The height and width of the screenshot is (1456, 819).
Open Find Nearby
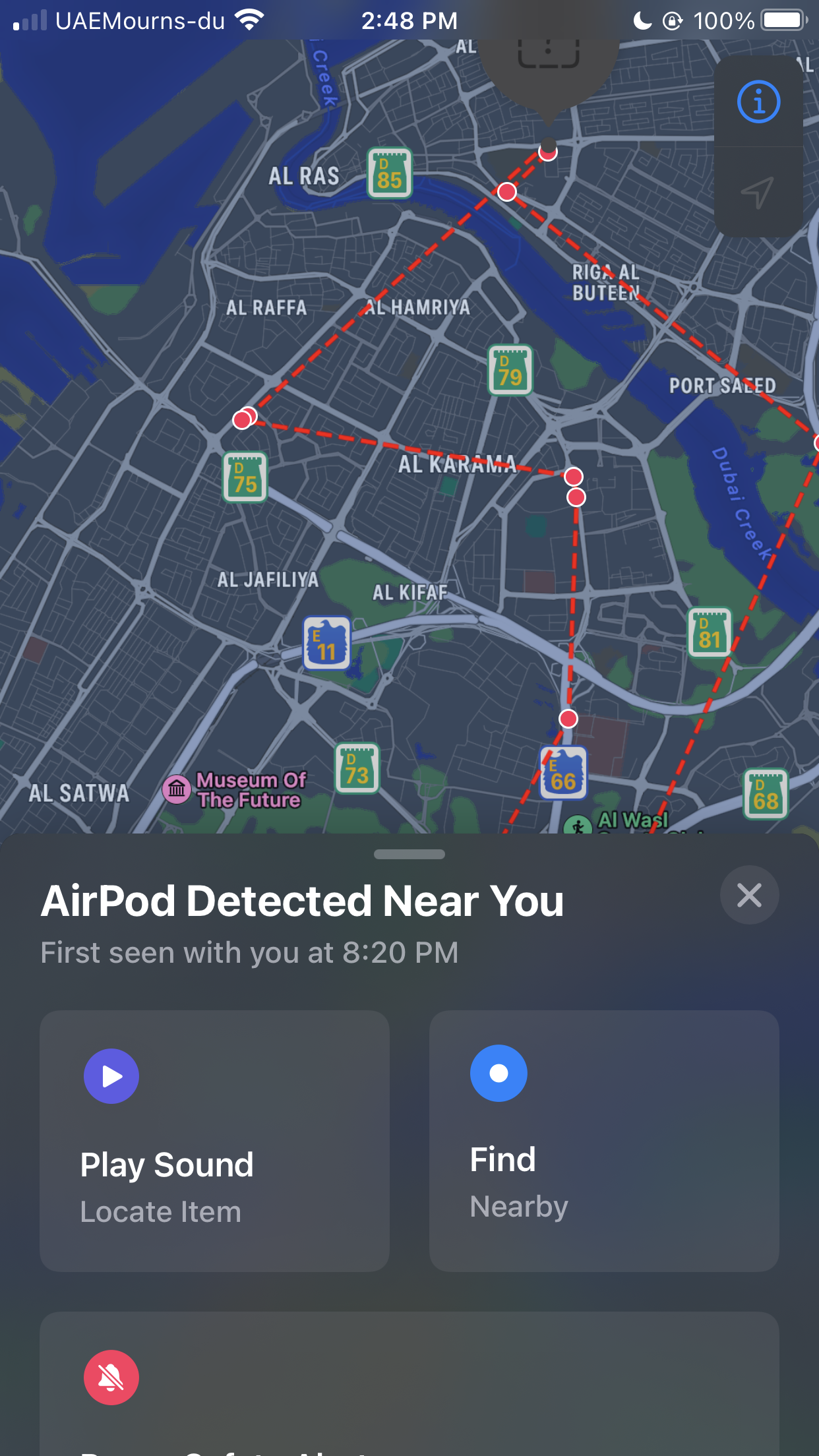click(604, 1141)
